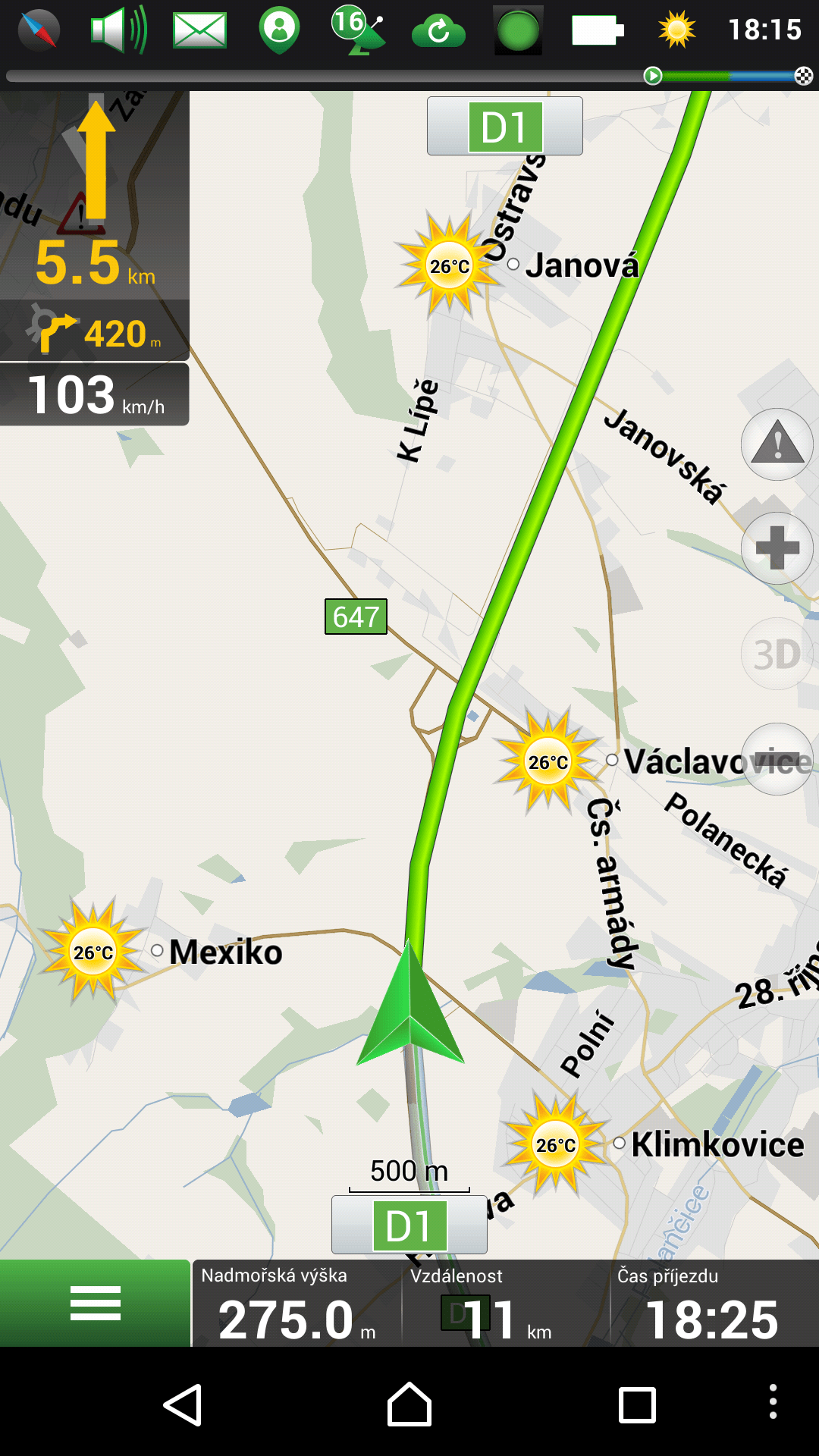Tap the Nadmořská výška altitude gauge
This screenshot has width=819, height=1456.
(297, 1304)
